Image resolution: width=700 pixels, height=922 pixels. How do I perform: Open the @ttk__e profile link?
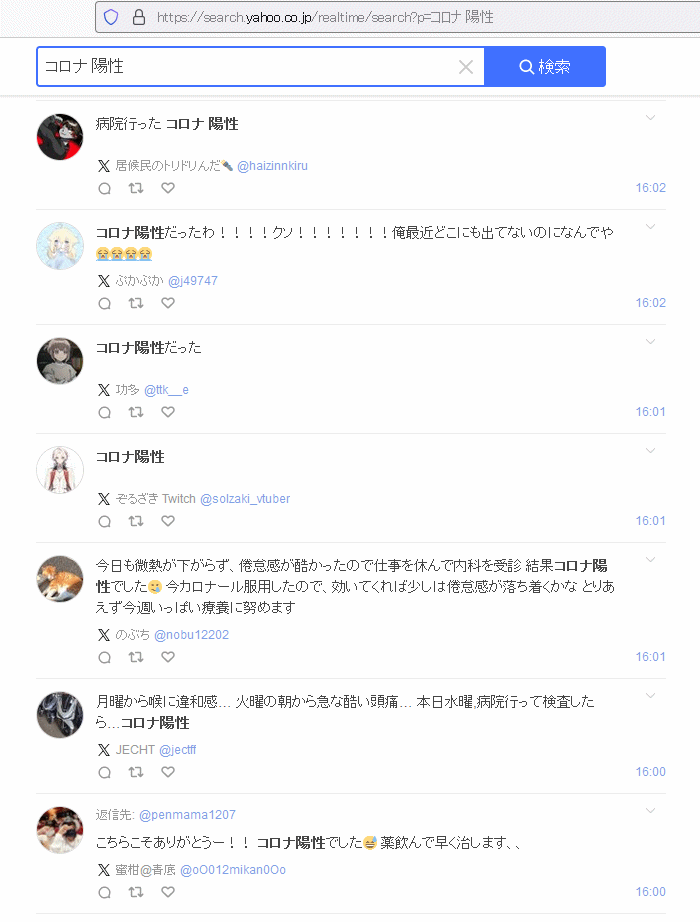166,390
